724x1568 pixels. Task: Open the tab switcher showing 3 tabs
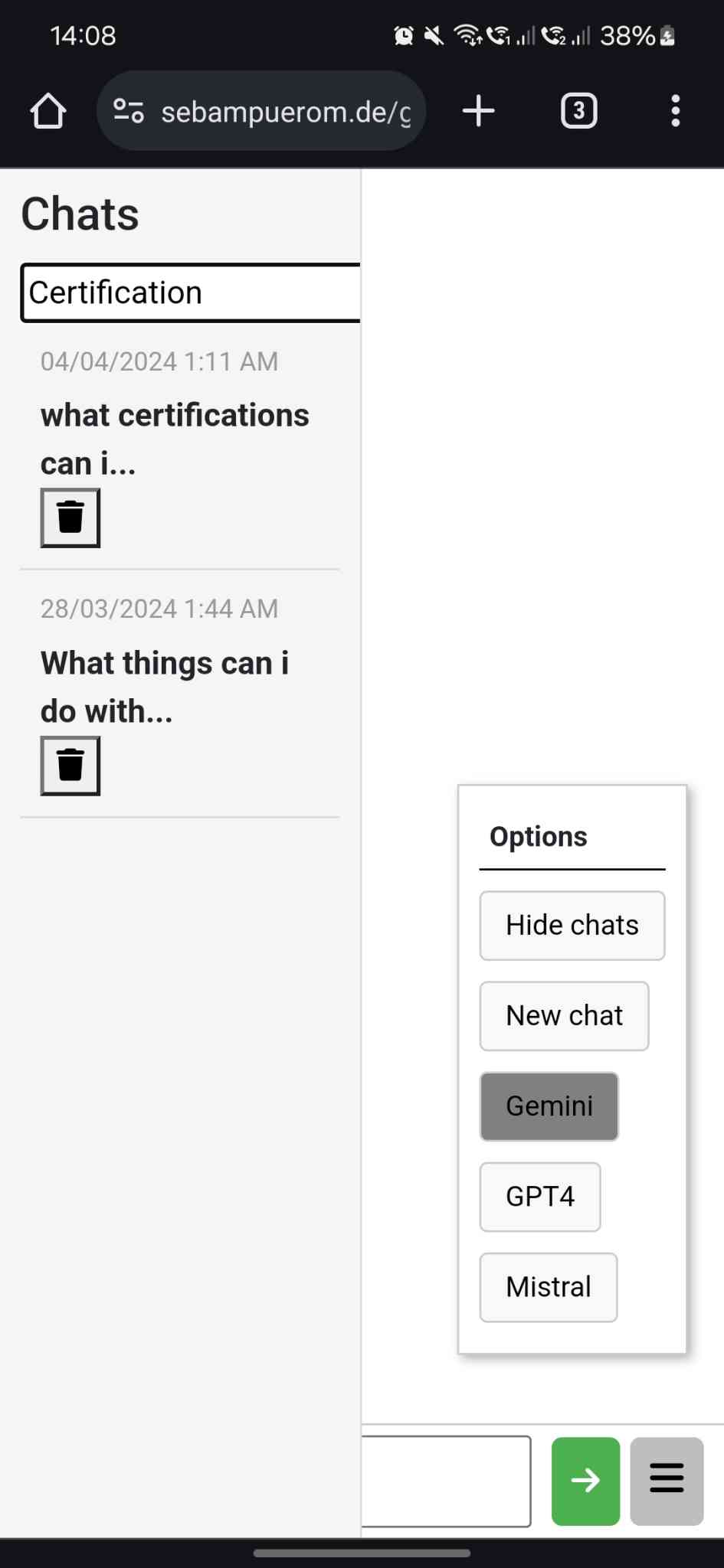[578, 111]
